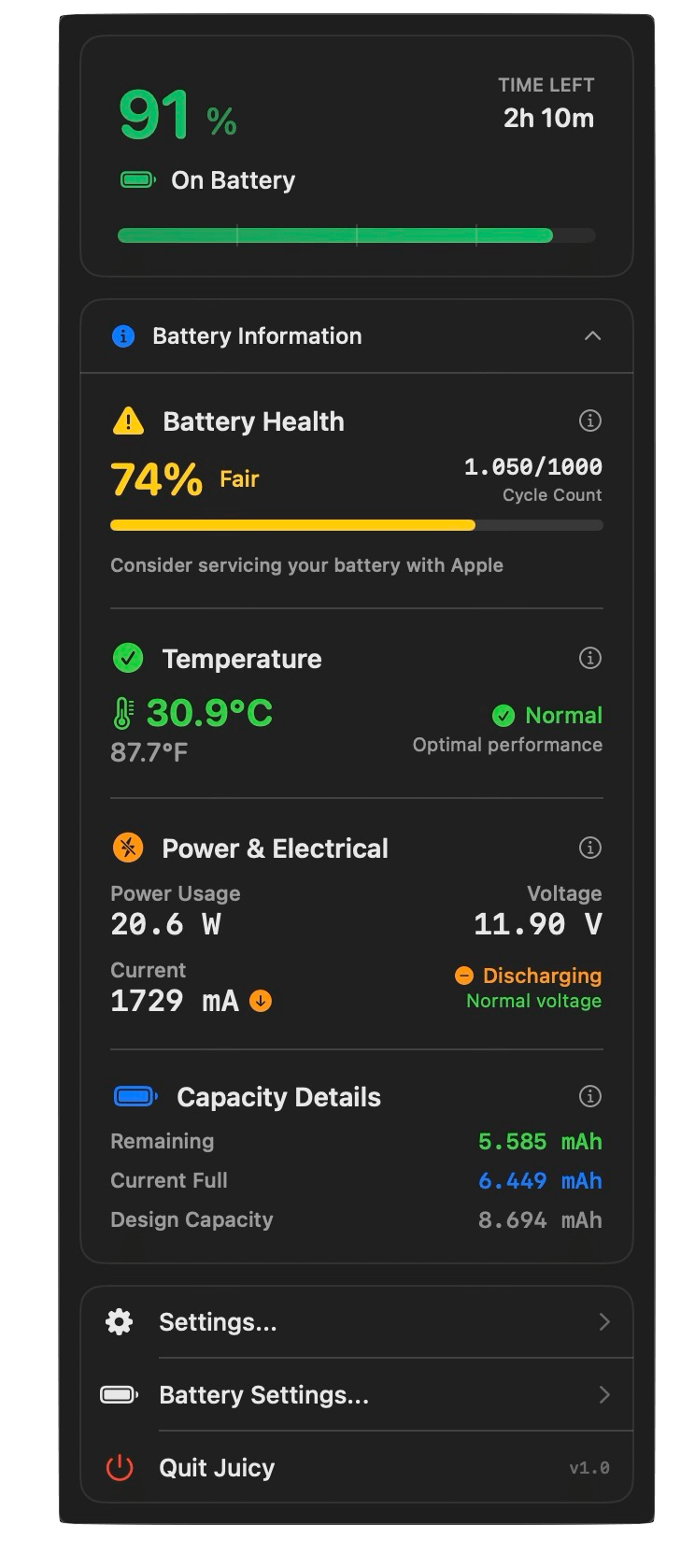
Task: Click the Power & Electrical bolt icon
Action: pos(128,848)
